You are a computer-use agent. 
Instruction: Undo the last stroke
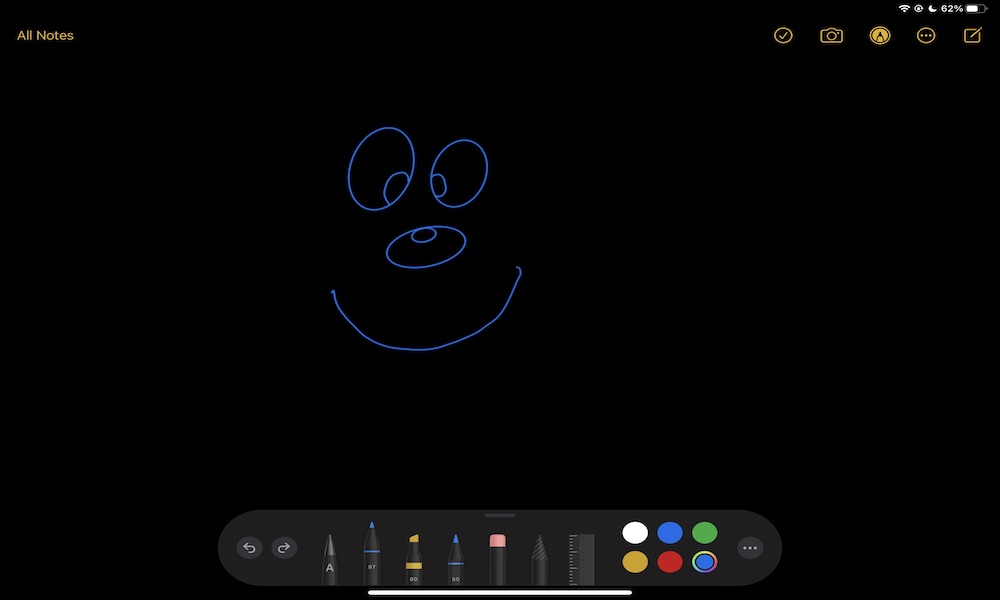pyautogui.click(x=250, y=548)
